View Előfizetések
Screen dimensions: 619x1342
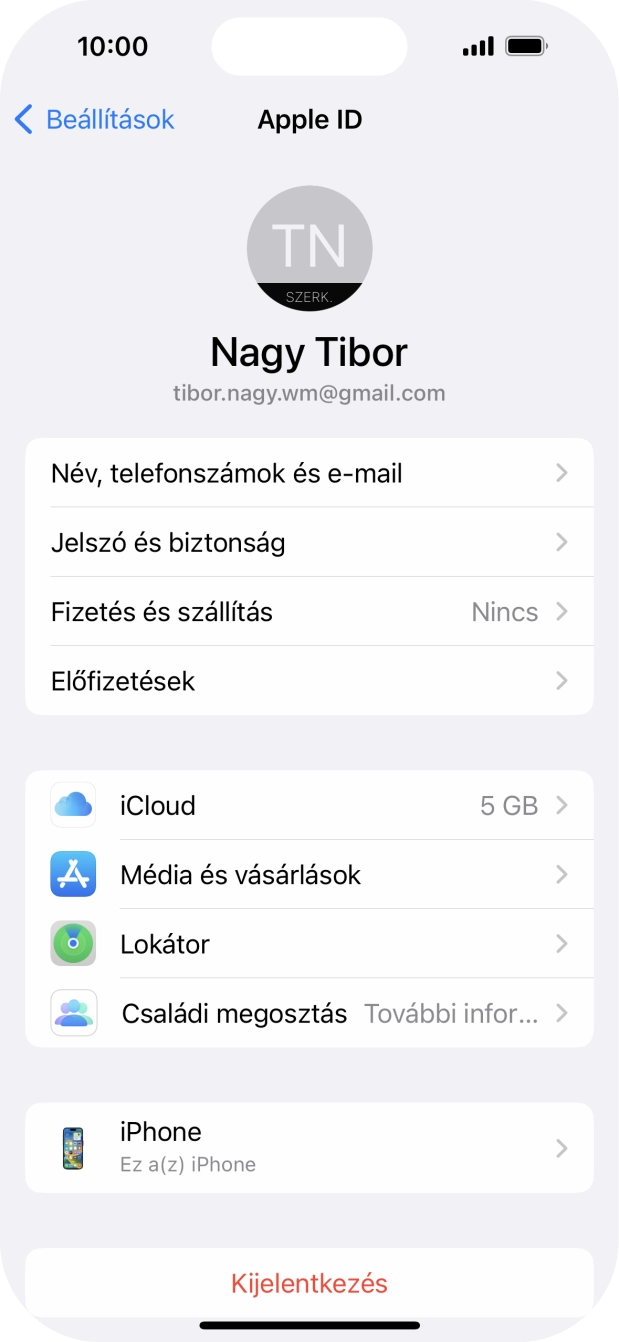coord(309,681)
